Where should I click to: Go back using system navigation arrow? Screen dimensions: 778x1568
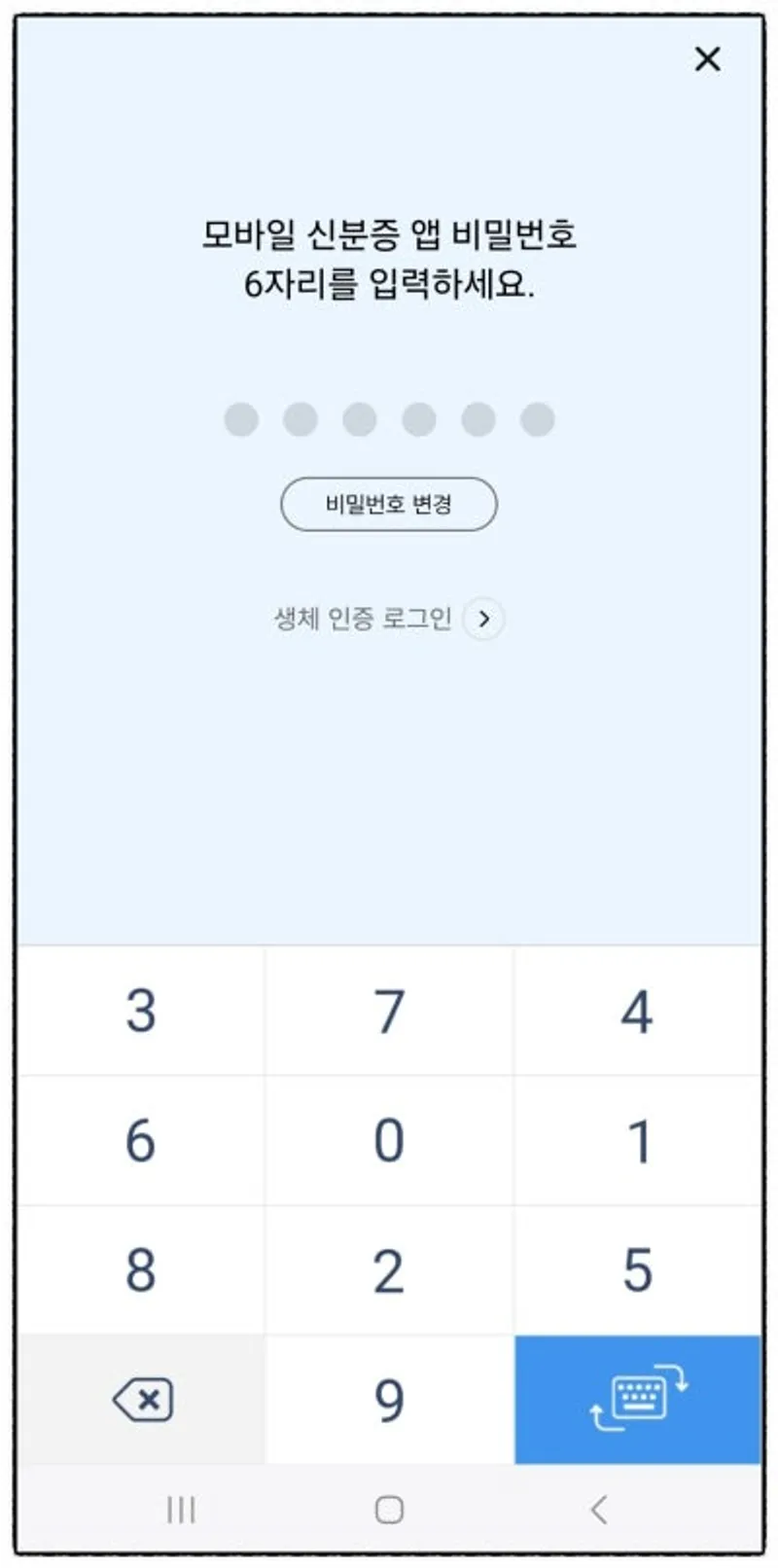pos(598,1510)
